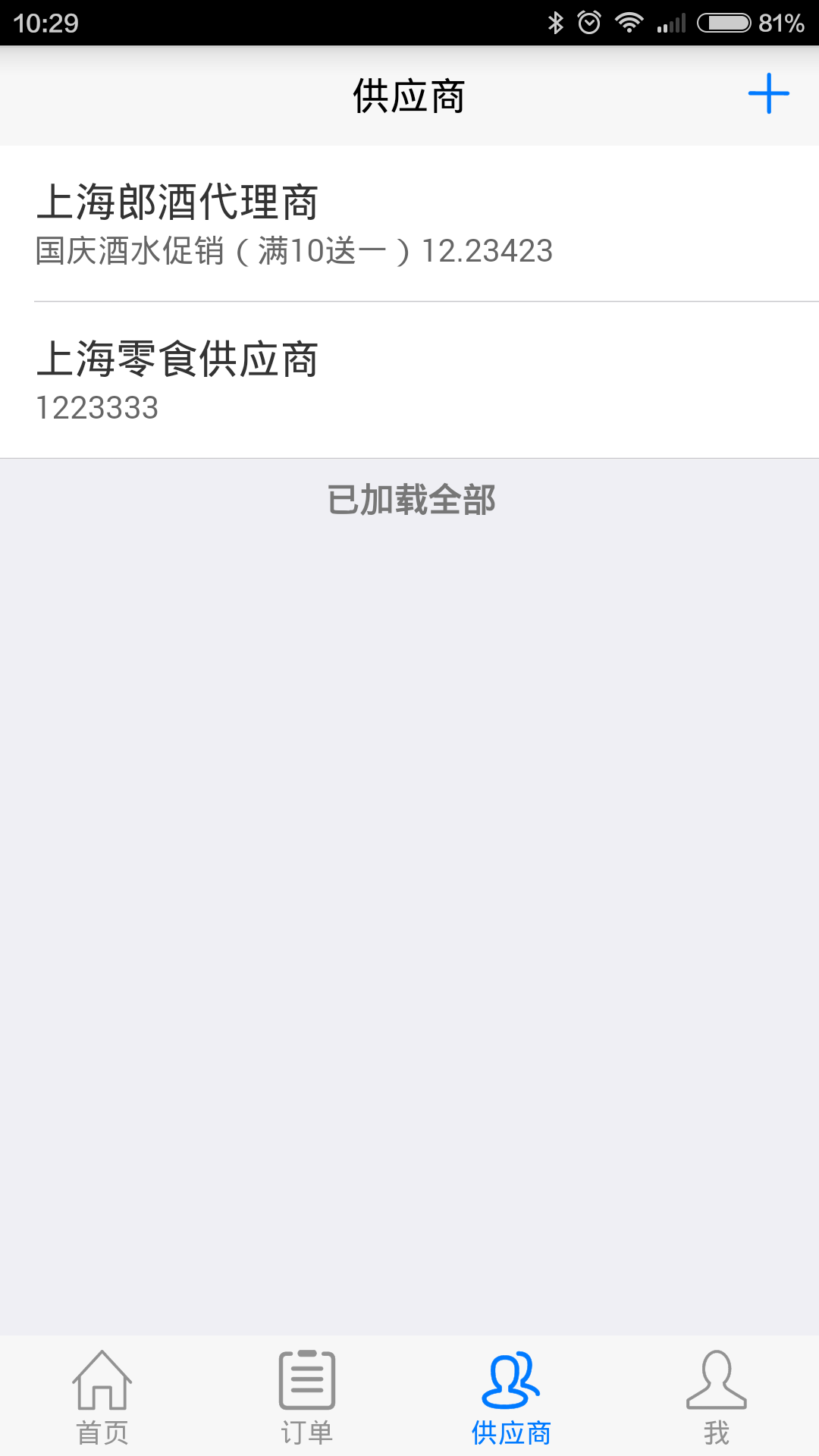
Task: Open supplier 上海郎酒代理商
Action: click(x=409, y=224)
